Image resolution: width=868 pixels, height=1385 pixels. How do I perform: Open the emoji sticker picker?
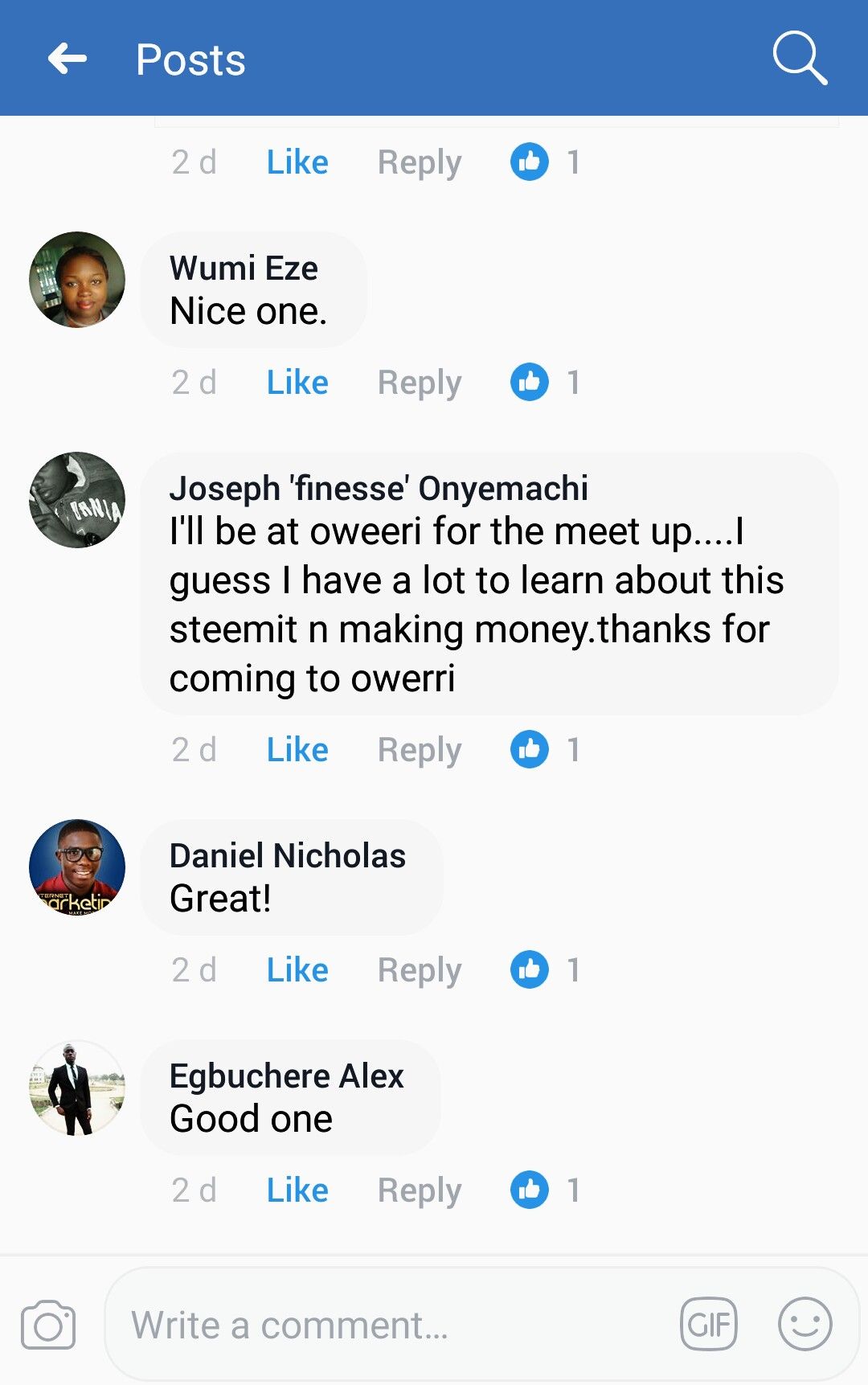(x=805, y=1324)
